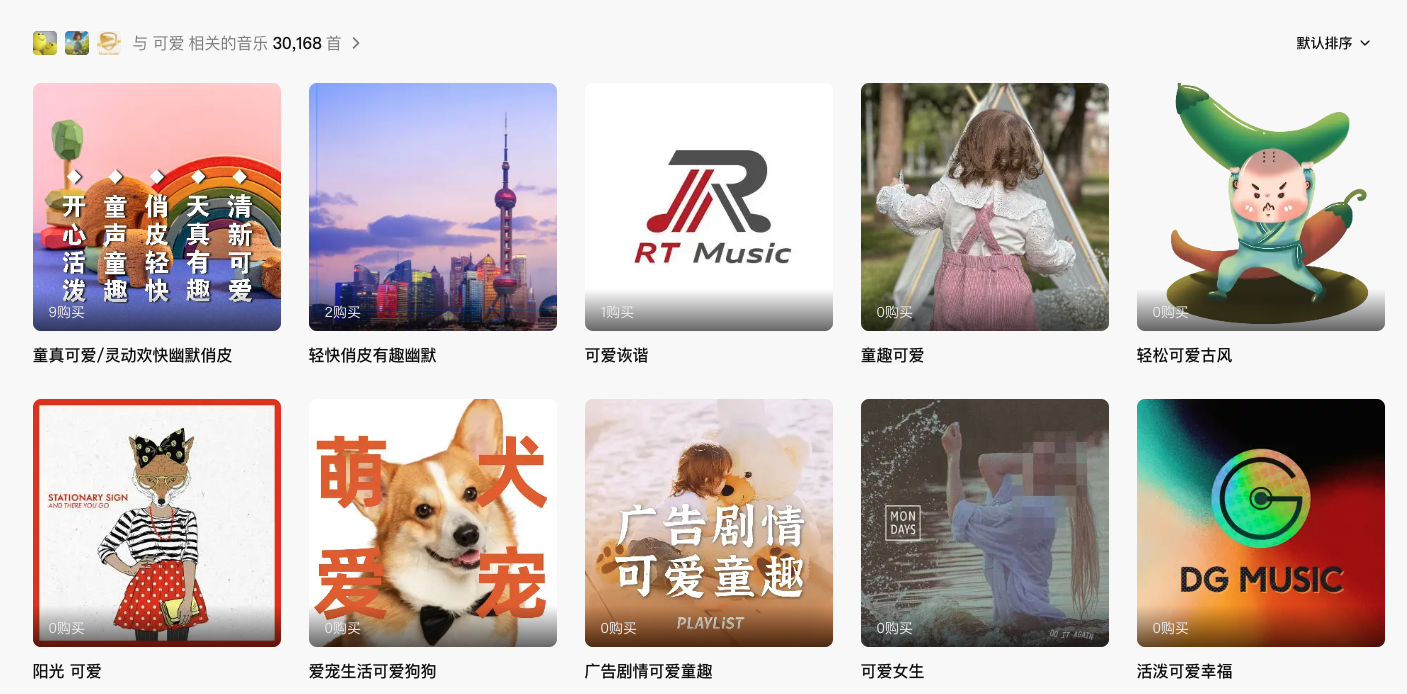Open the 轻松可爱古风 playlist card
The image size is (1407, 694).
tap(1261, 207)
